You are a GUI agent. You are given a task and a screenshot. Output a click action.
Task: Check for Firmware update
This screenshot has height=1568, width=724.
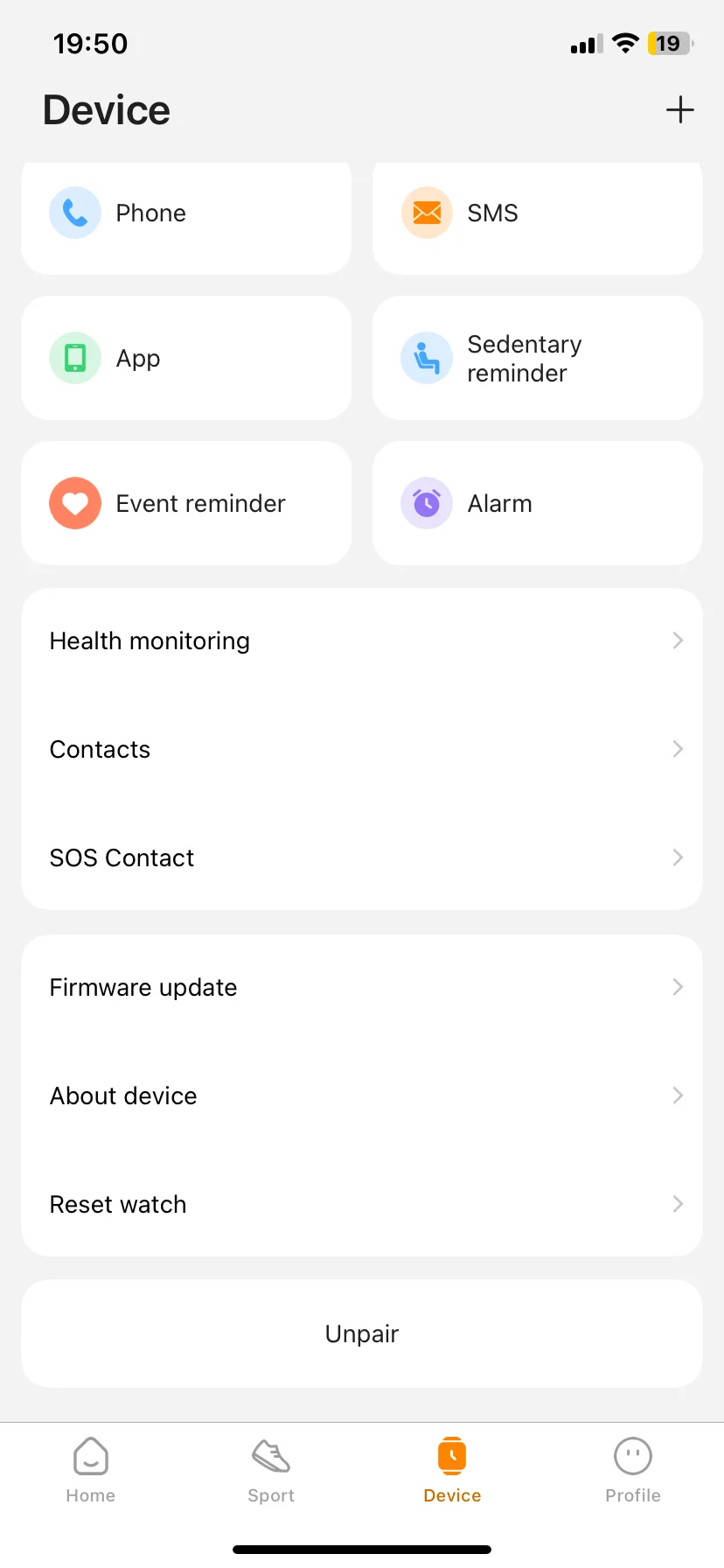click(x=362, y=987)
